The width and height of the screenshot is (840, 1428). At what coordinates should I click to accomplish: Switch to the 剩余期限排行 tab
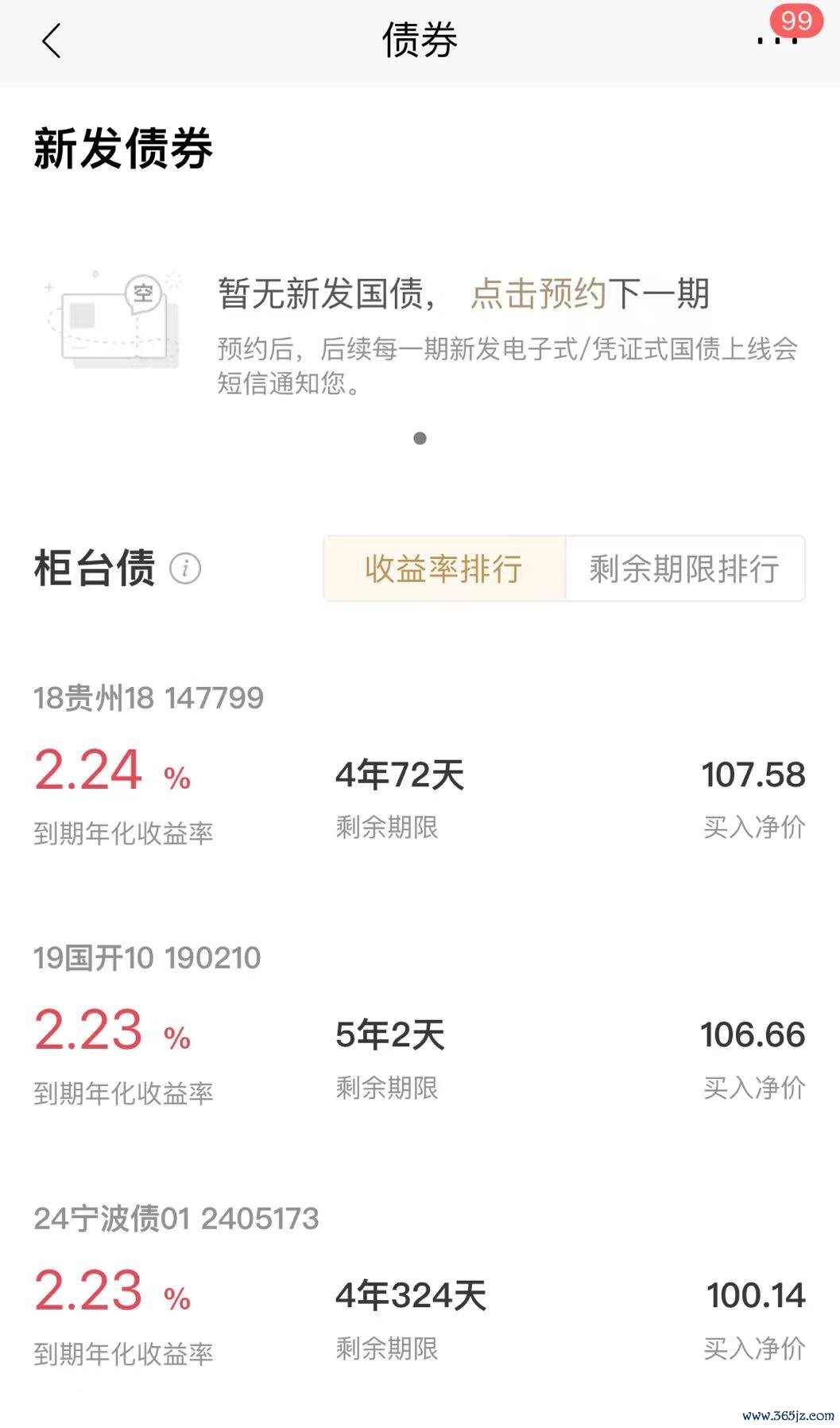coord(684,568)
